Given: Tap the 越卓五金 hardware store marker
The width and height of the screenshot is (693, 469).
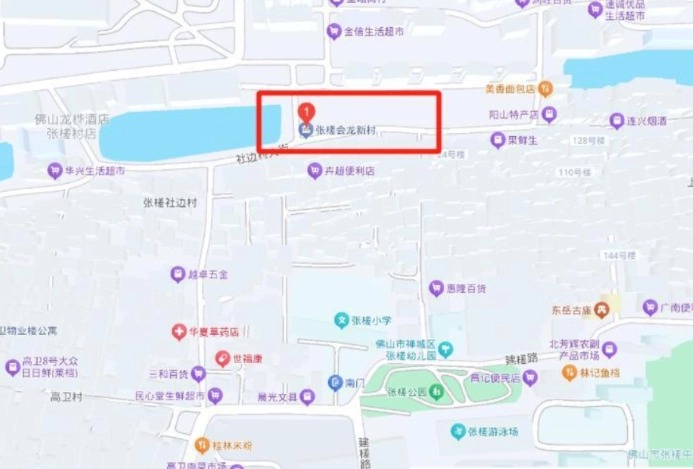Looking at the screenshot, I should [178, 273].
